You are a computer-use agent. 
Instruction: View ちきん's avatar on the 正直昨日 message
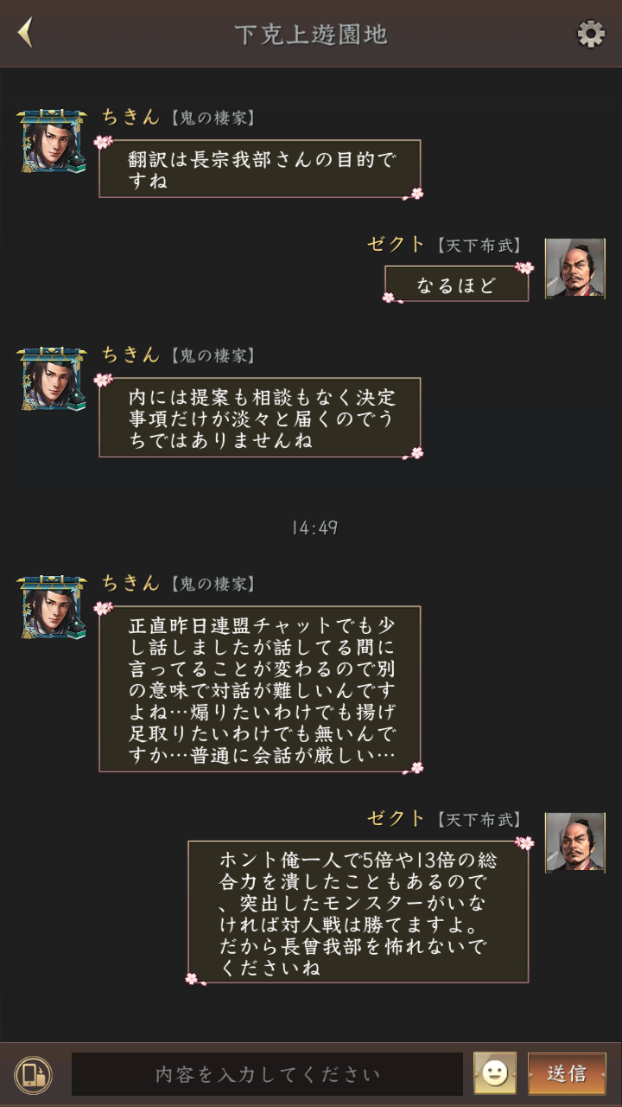(53, 608)
